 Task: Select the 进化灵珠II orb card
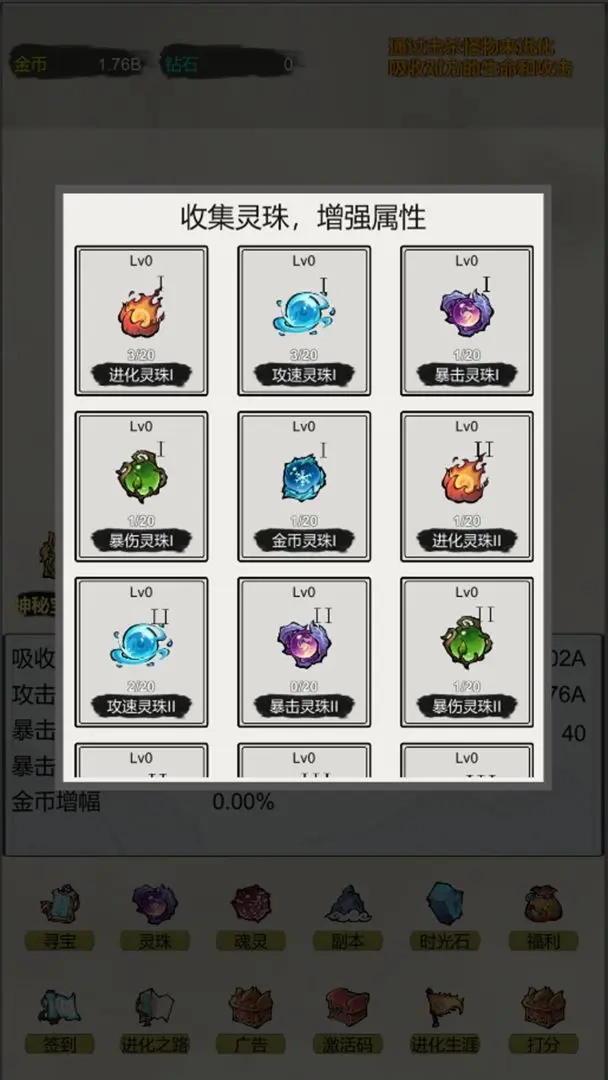coord(467,486)
